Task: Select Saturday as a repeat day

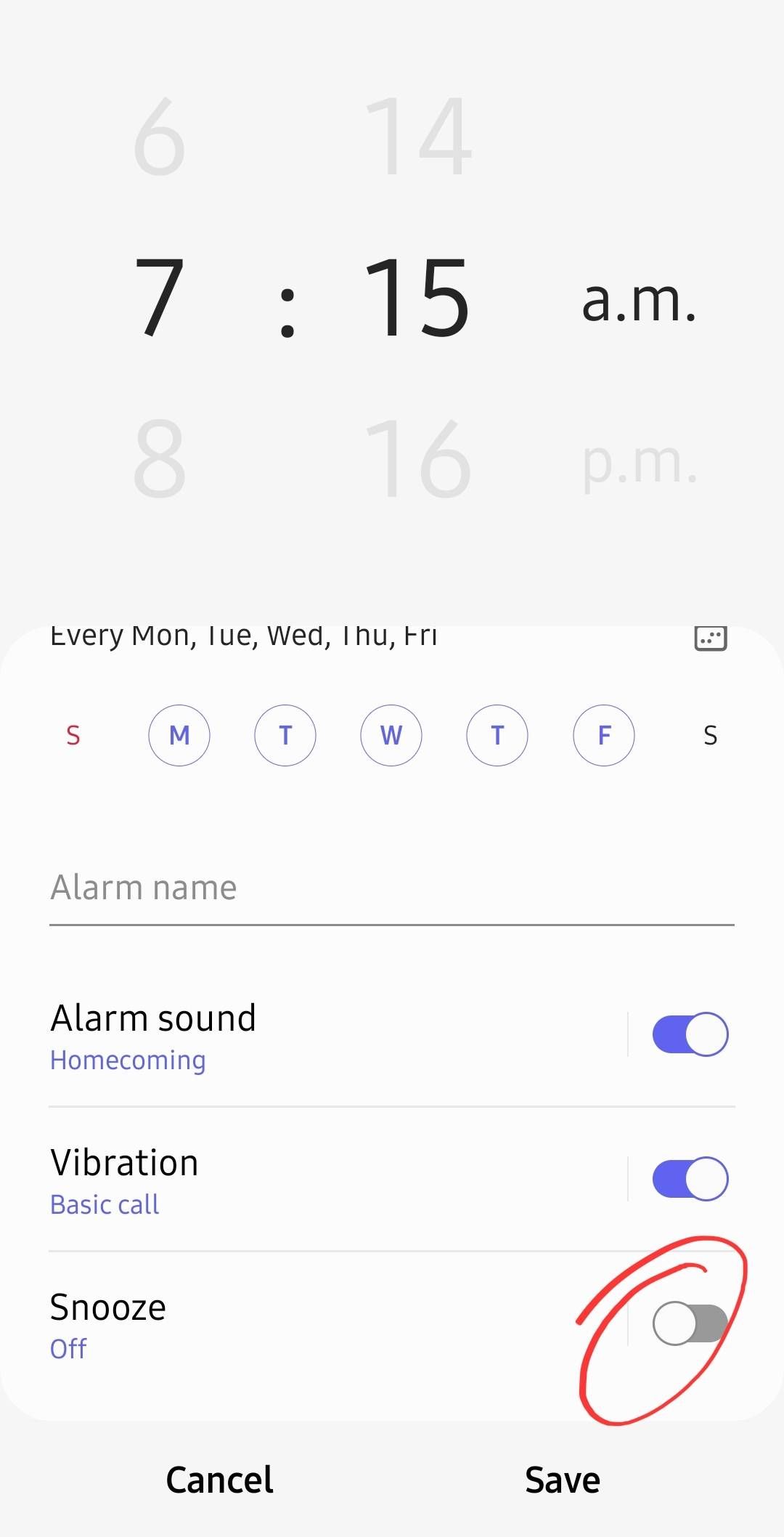Action: (x=709, y=735)
